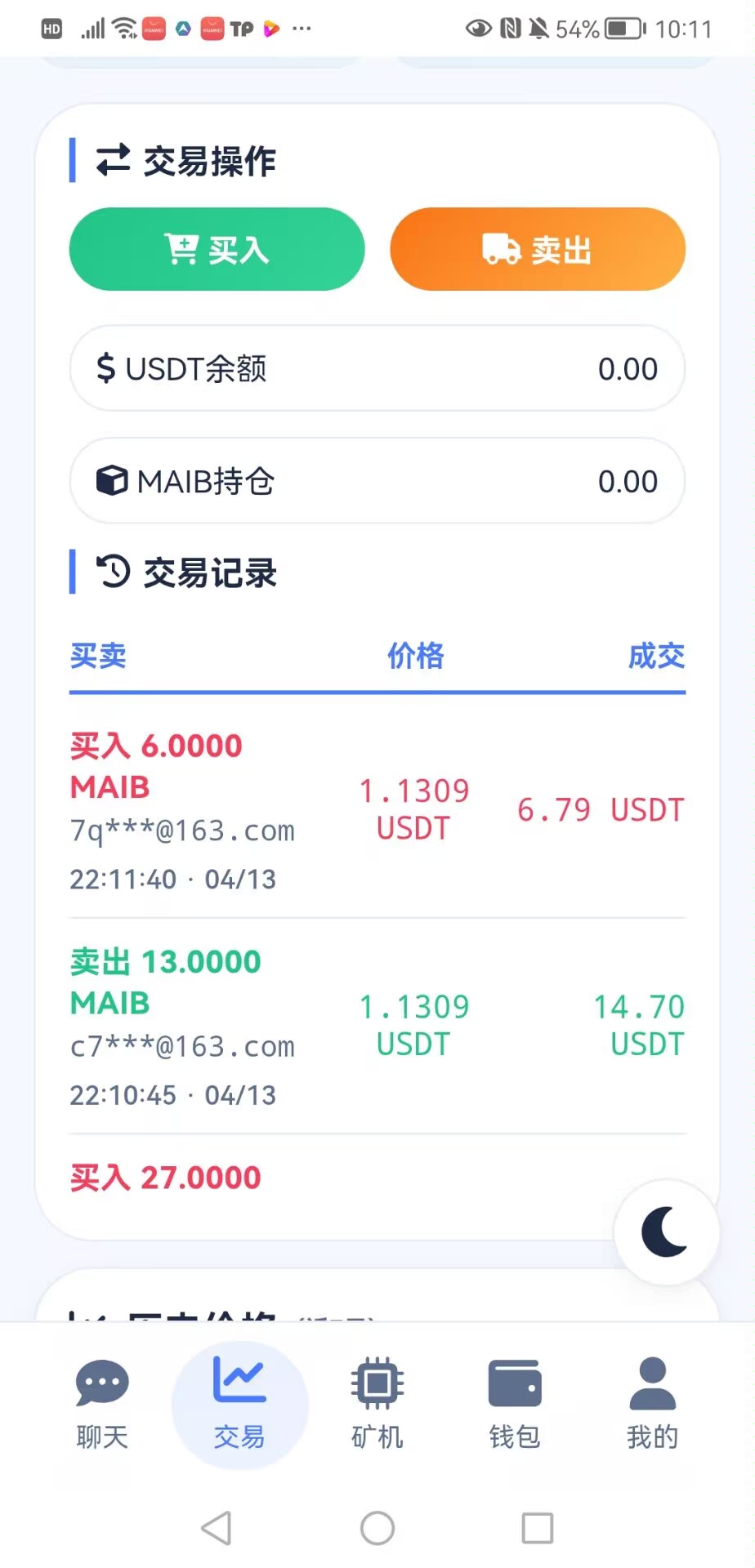Screen dimensions: 755x1568
Task: Tap the system home button
Action: point(377,1528)
